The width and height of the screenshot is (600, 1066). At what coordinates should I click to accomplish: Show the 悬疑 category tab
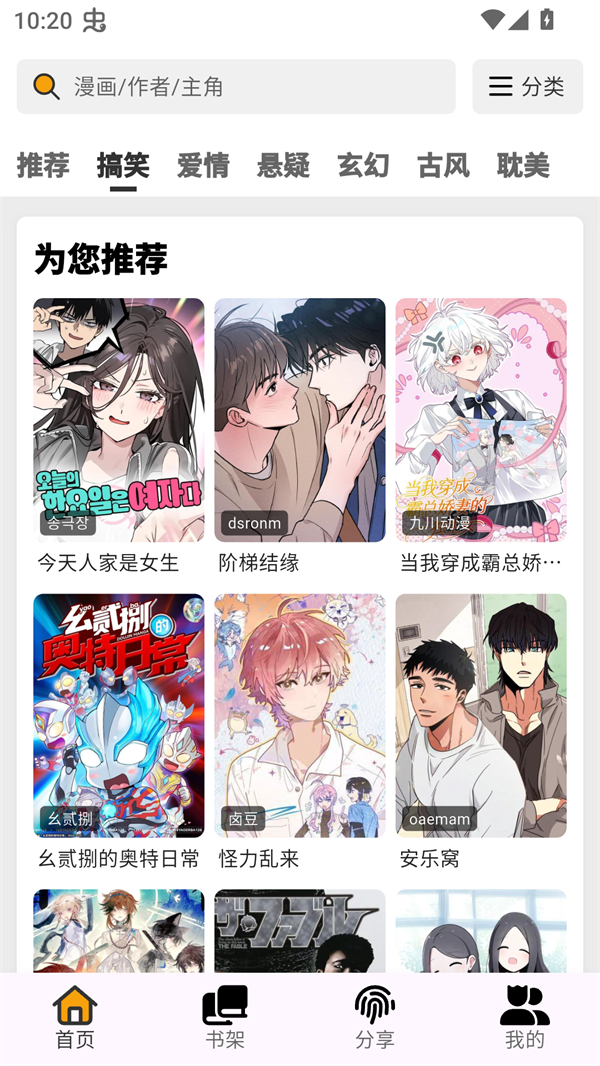point(283,165)
